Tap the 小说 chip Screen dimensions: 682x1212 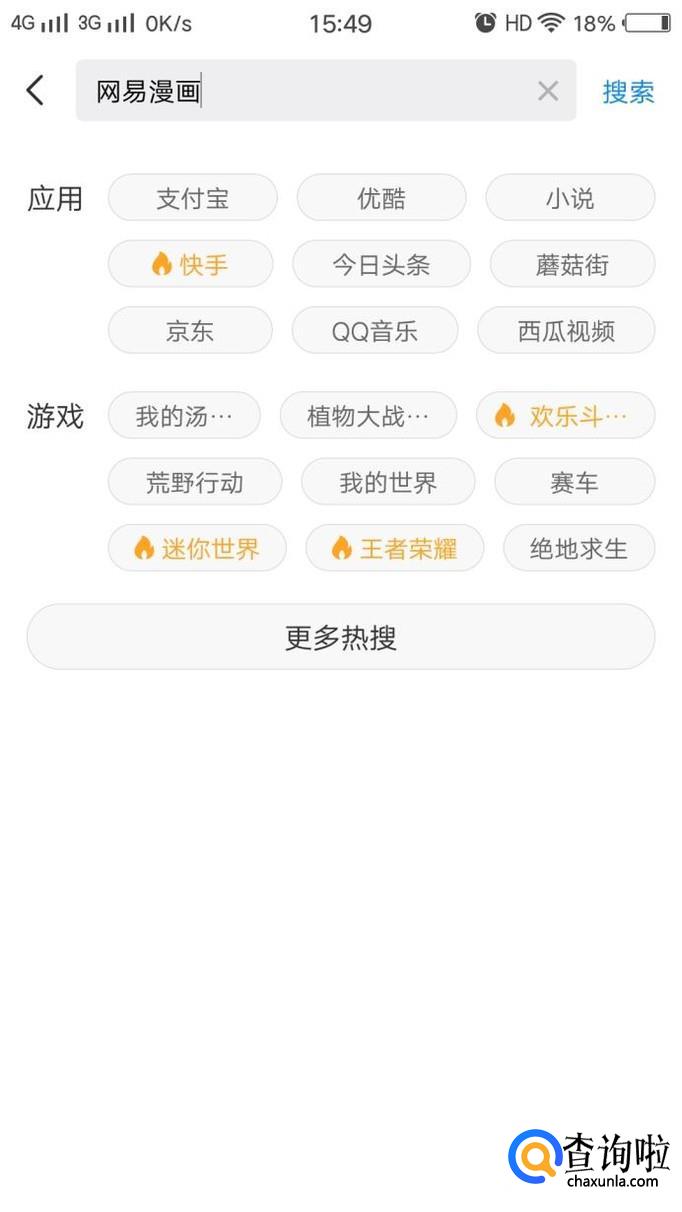[570, 198]
